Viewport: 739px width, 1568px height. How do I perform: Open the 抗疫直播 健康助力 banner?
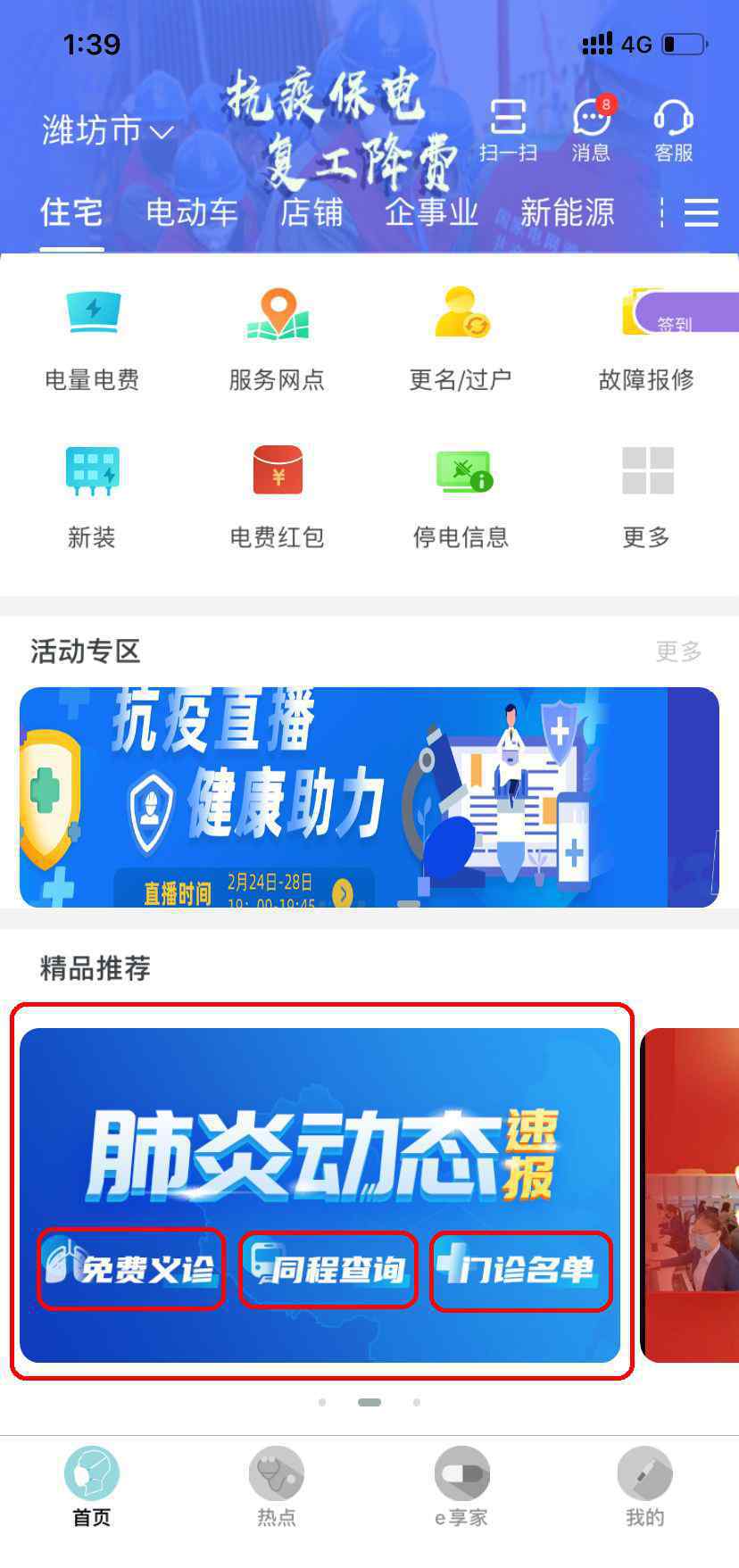(369, 797)
